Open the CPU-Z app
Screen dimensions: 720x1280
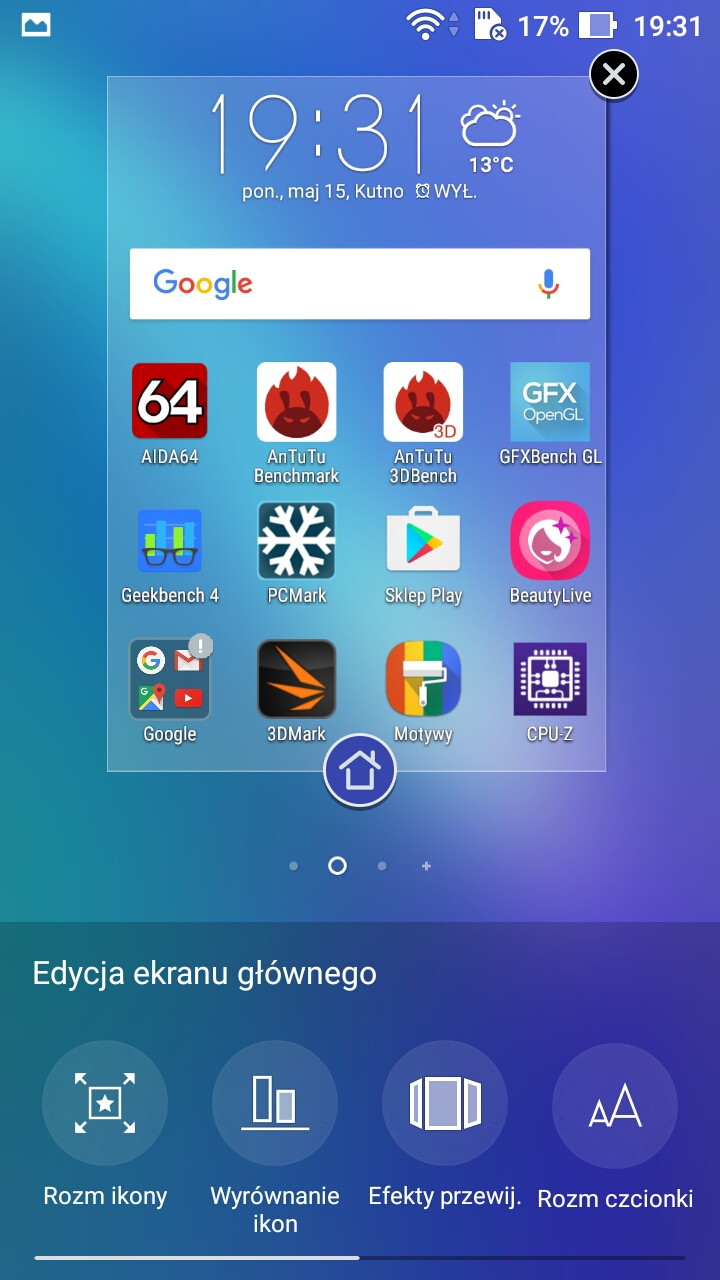(550, 680)
